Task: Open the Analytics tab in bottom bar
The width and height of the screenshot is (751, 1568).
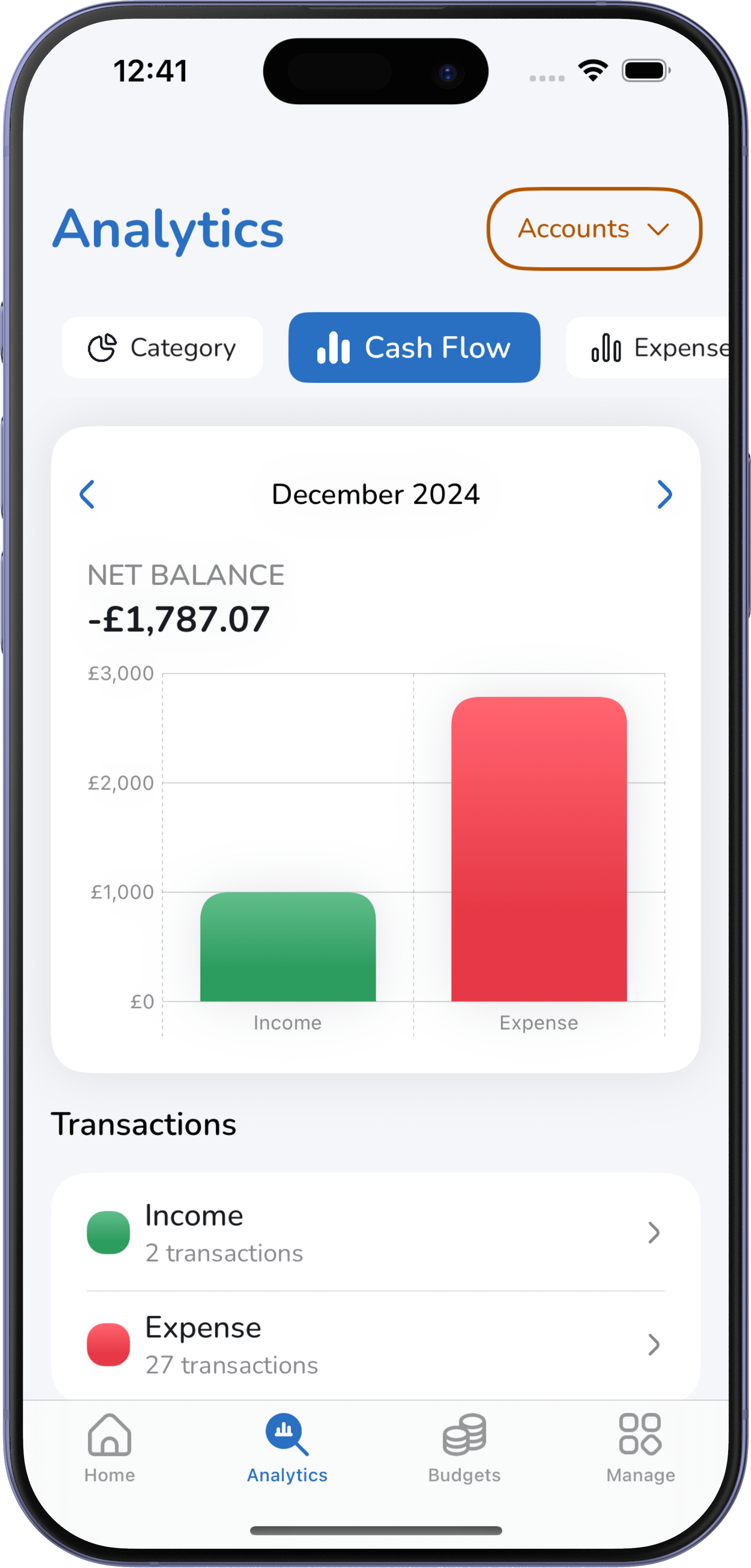Action: pyautogui.click(x=287, y=1449)
